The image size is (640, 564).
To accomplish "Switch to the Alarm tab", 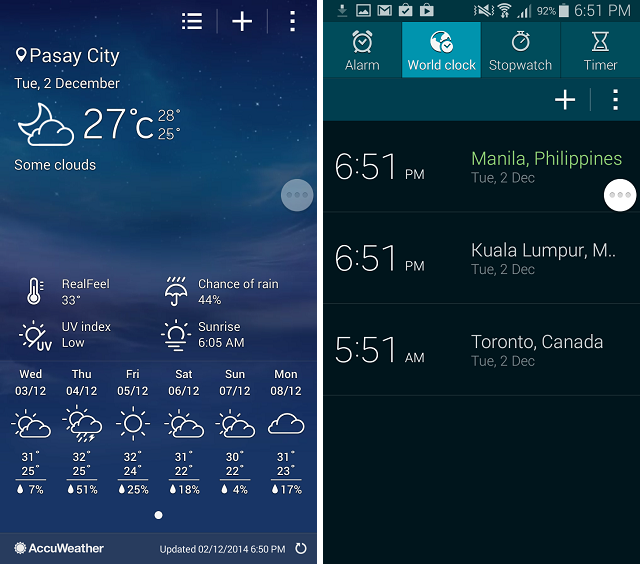I will 362,50.
